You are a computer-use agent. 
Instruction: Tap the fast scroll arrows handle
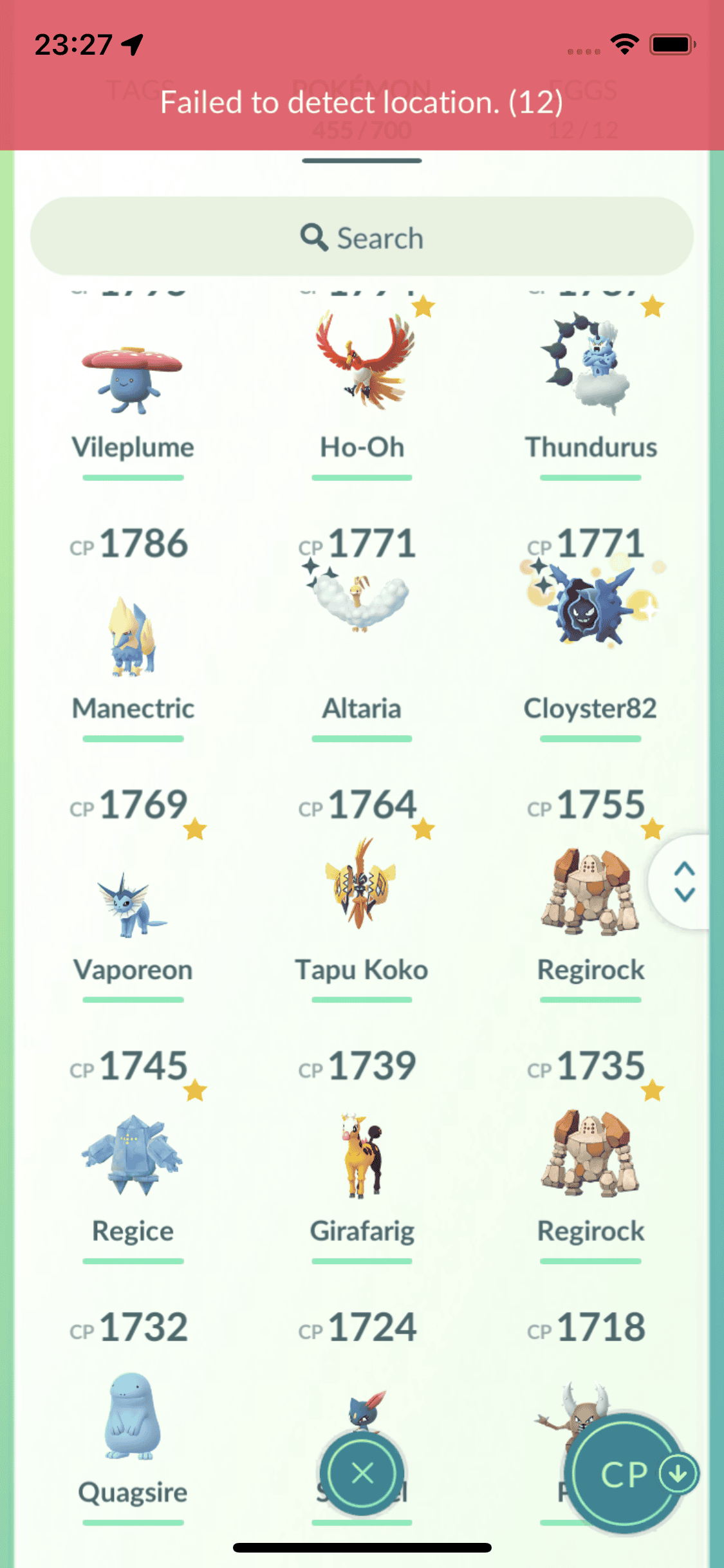point(684,882)
